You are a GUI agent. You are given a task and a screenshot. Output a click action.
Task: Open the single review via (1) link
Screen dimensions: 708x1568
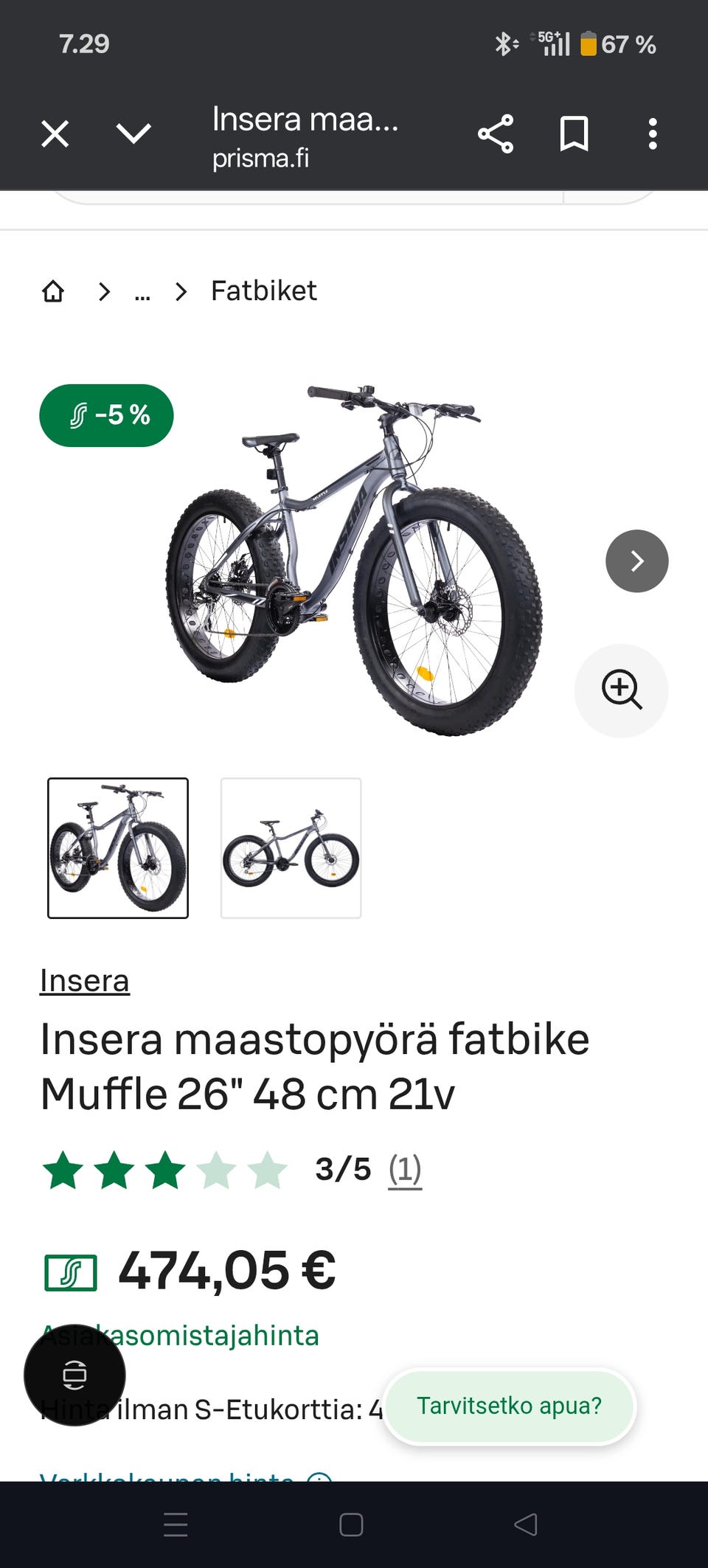404,1168
